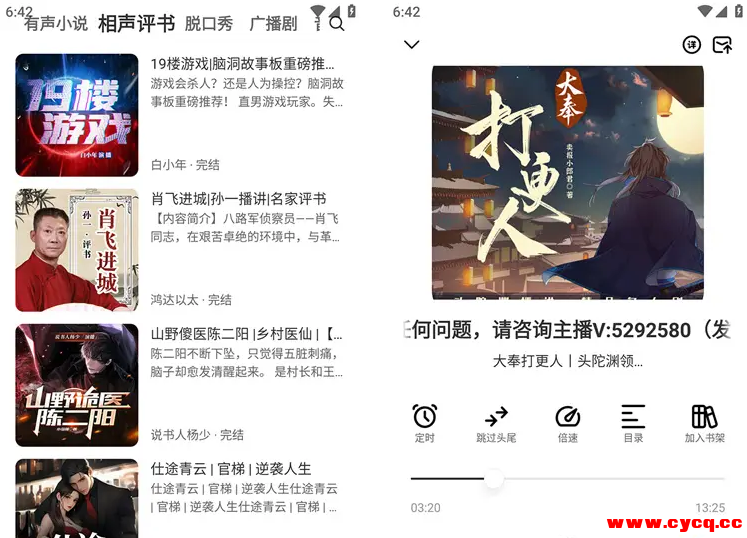Switch to the 脱口秀 tab
The width and height of the screenshot is (747, 538).
coord(209,24)
